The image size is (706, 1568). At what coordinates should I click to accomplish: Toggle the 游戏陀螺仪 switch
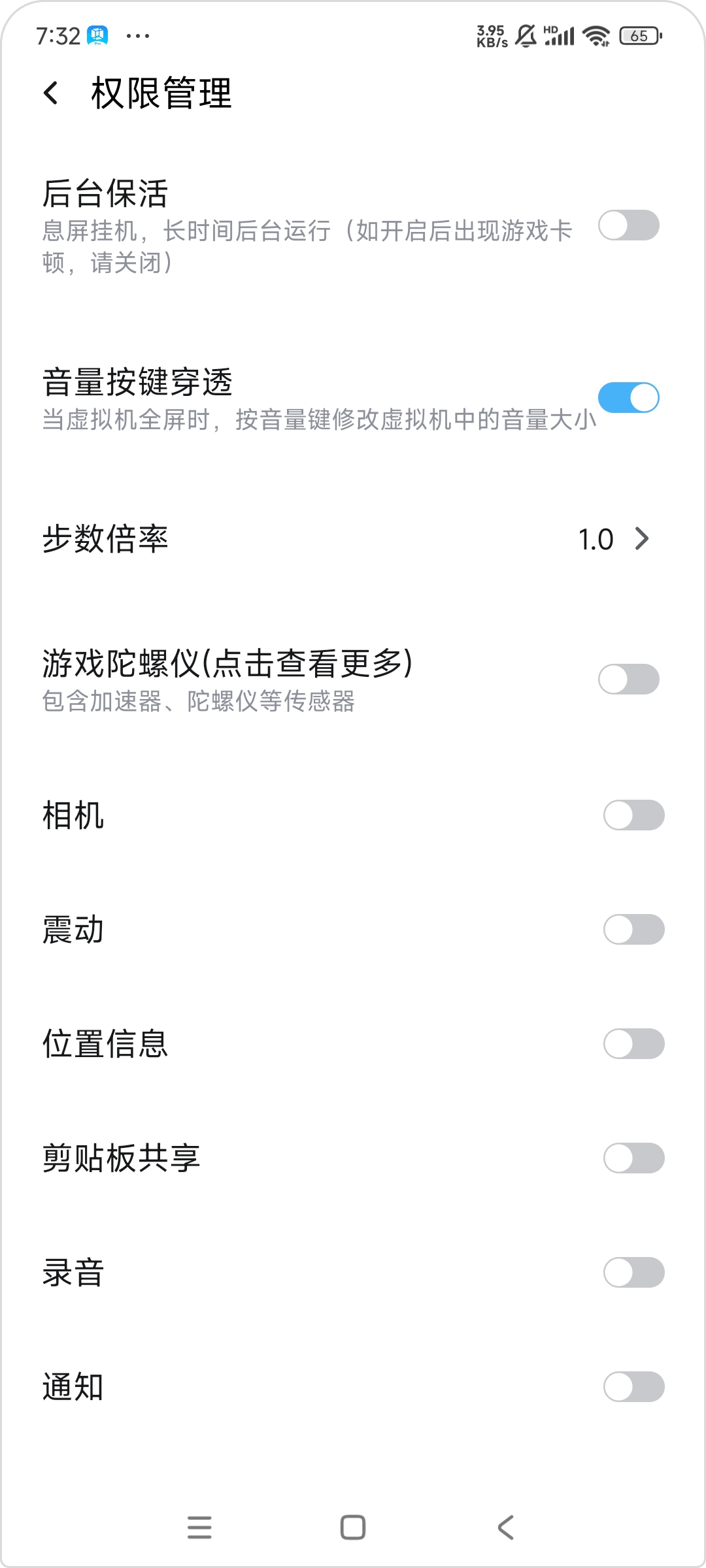pos(628,679)
